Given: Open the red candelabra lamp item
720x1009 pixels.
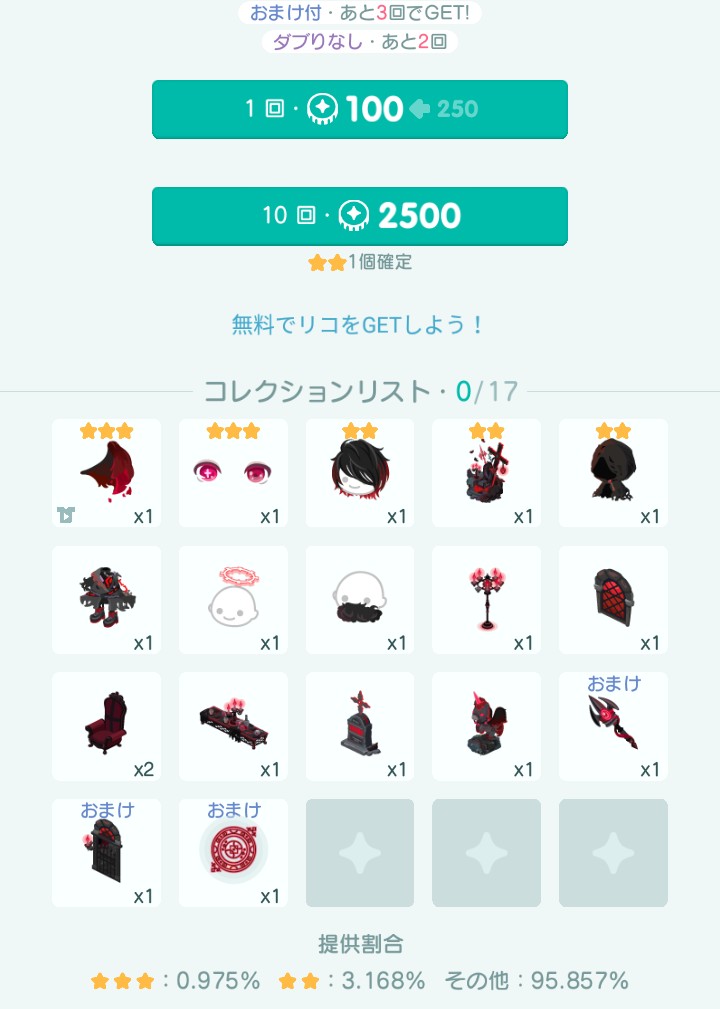Looking at the screenshot, I should click(x=486, y=600).
